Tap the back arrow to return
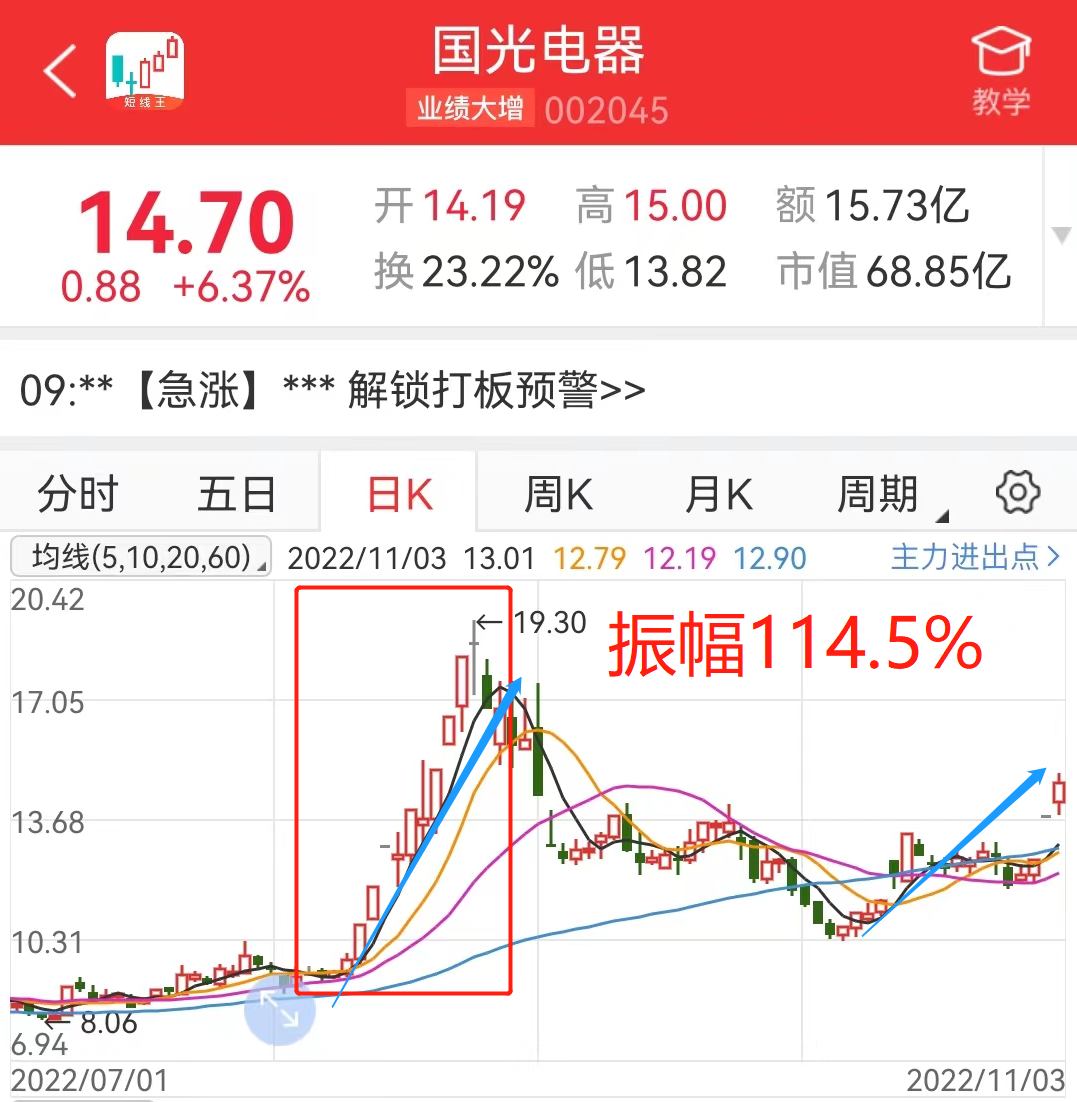This screenshot has height=1102, width=1077. [x=58, y=72]
